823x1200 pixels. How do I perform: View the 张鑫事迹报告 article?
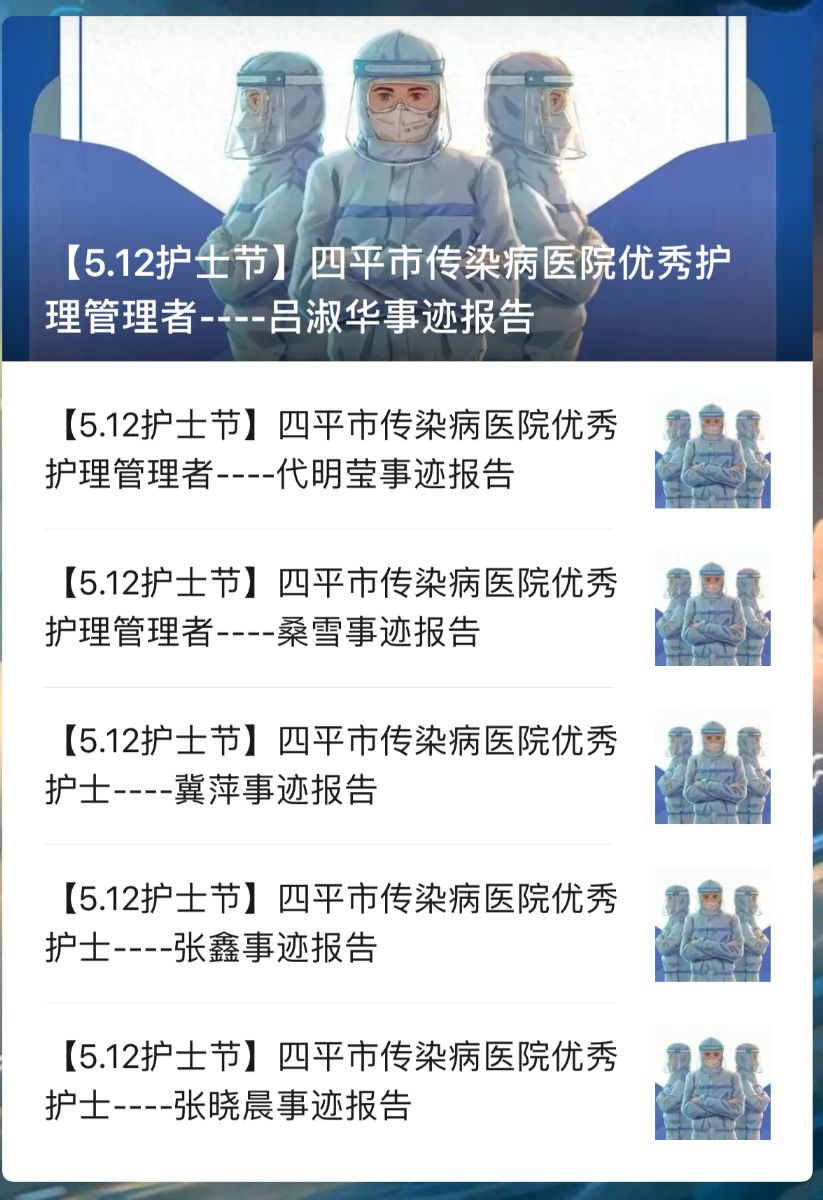click(x=330, y=923)
